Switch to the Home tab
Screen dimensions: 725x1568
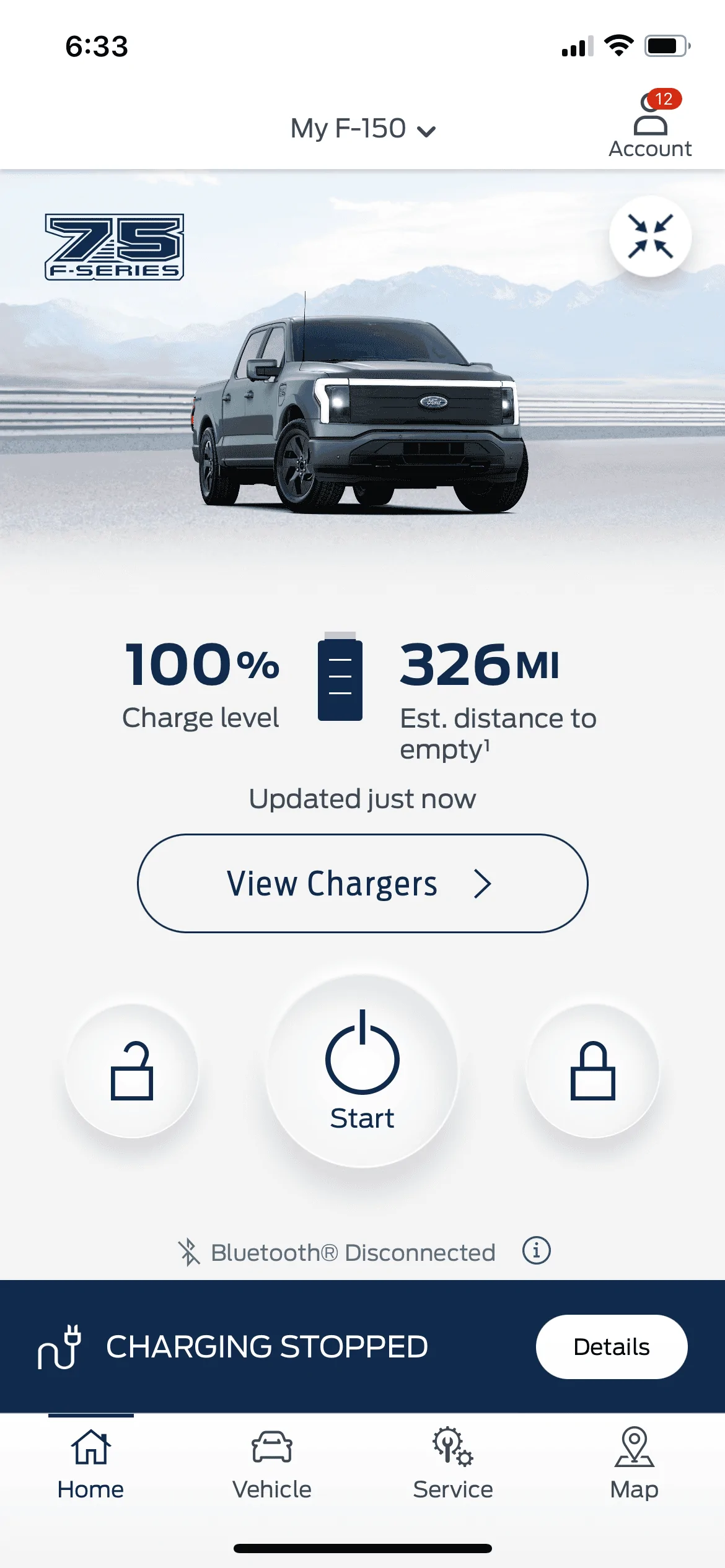pyautogui.click(x=90, y=1465)
